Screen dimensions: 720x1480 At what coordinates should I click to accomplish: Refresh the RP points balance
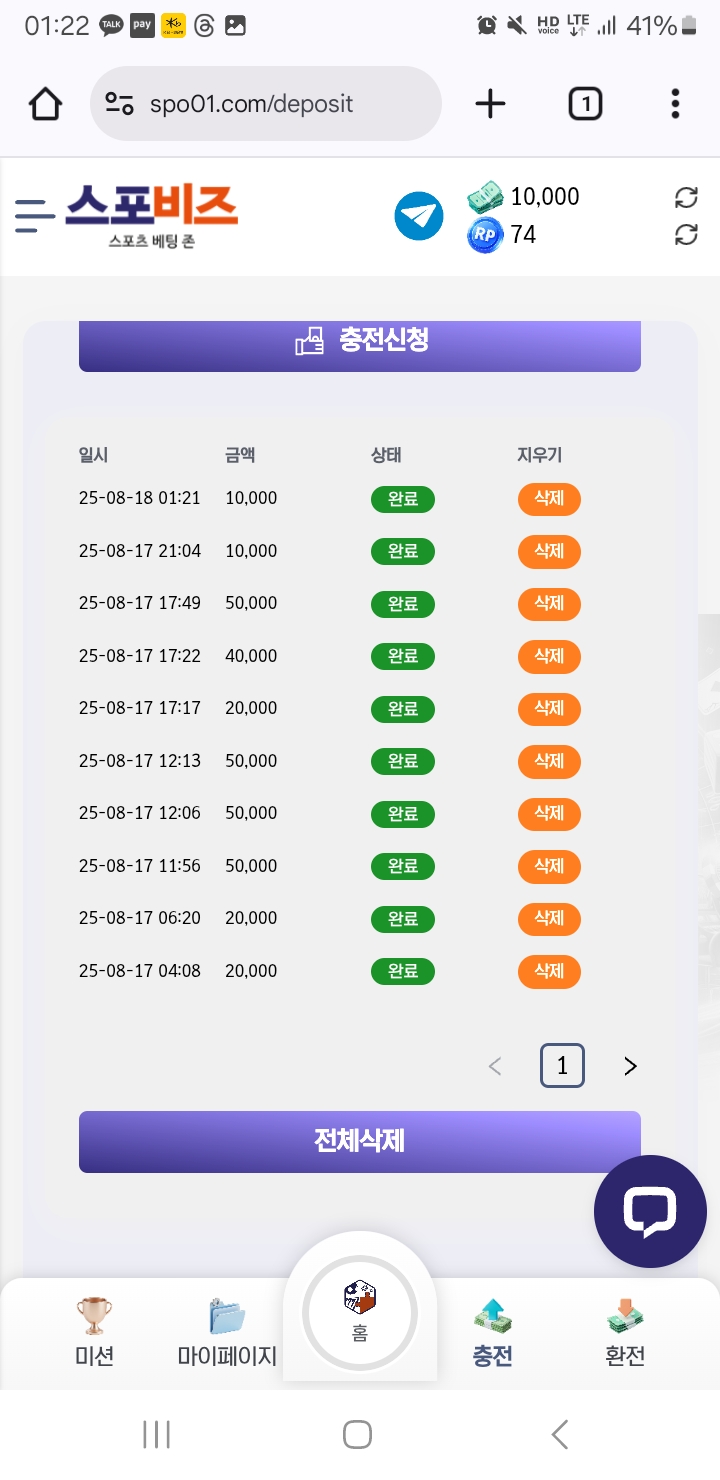686,235
